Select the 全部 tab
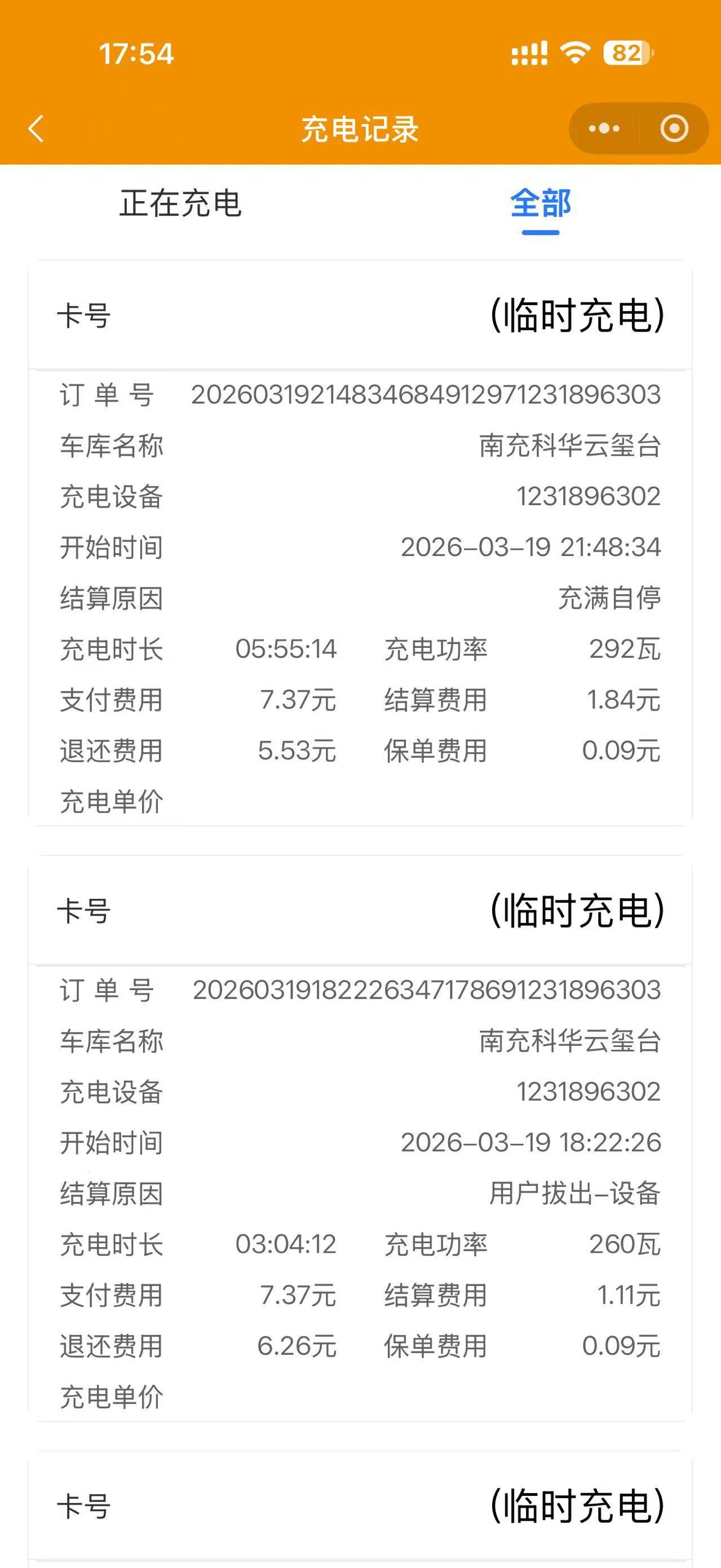The height and width of the screenshot is (1568, 721). 540,204
